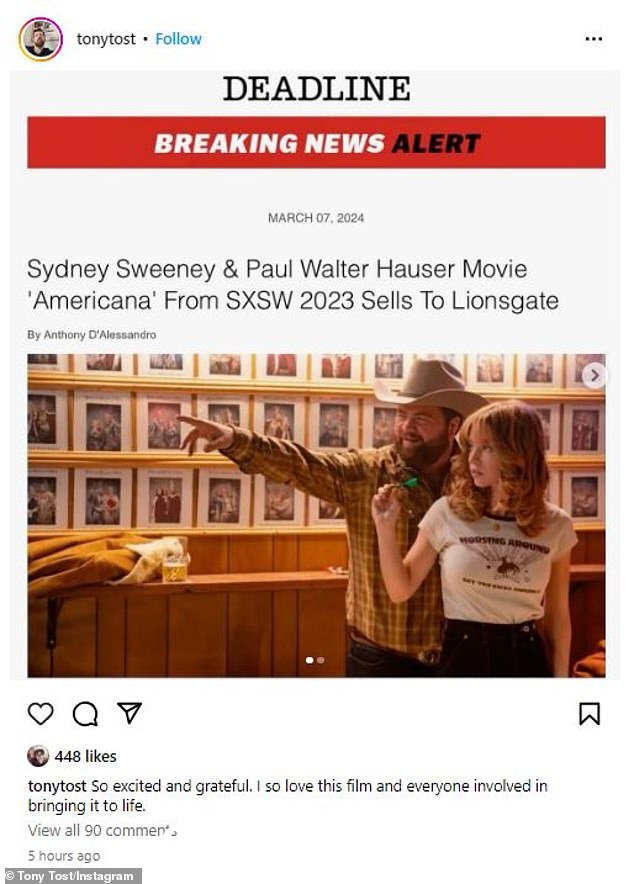Open tonytost username in the header
634x884 pixels.
coord(106,39)
